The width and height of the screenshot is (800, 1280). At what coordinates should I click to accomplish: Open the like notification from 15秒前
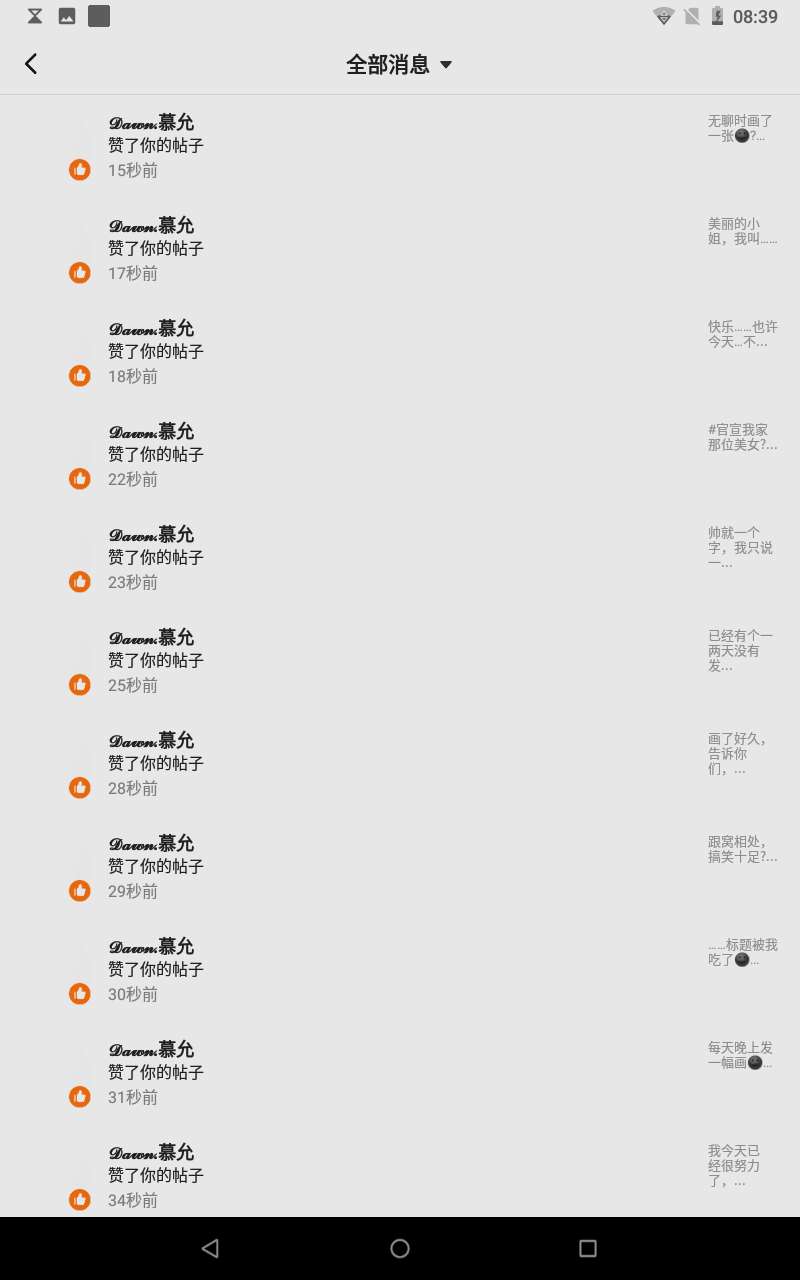click(400, 146)
